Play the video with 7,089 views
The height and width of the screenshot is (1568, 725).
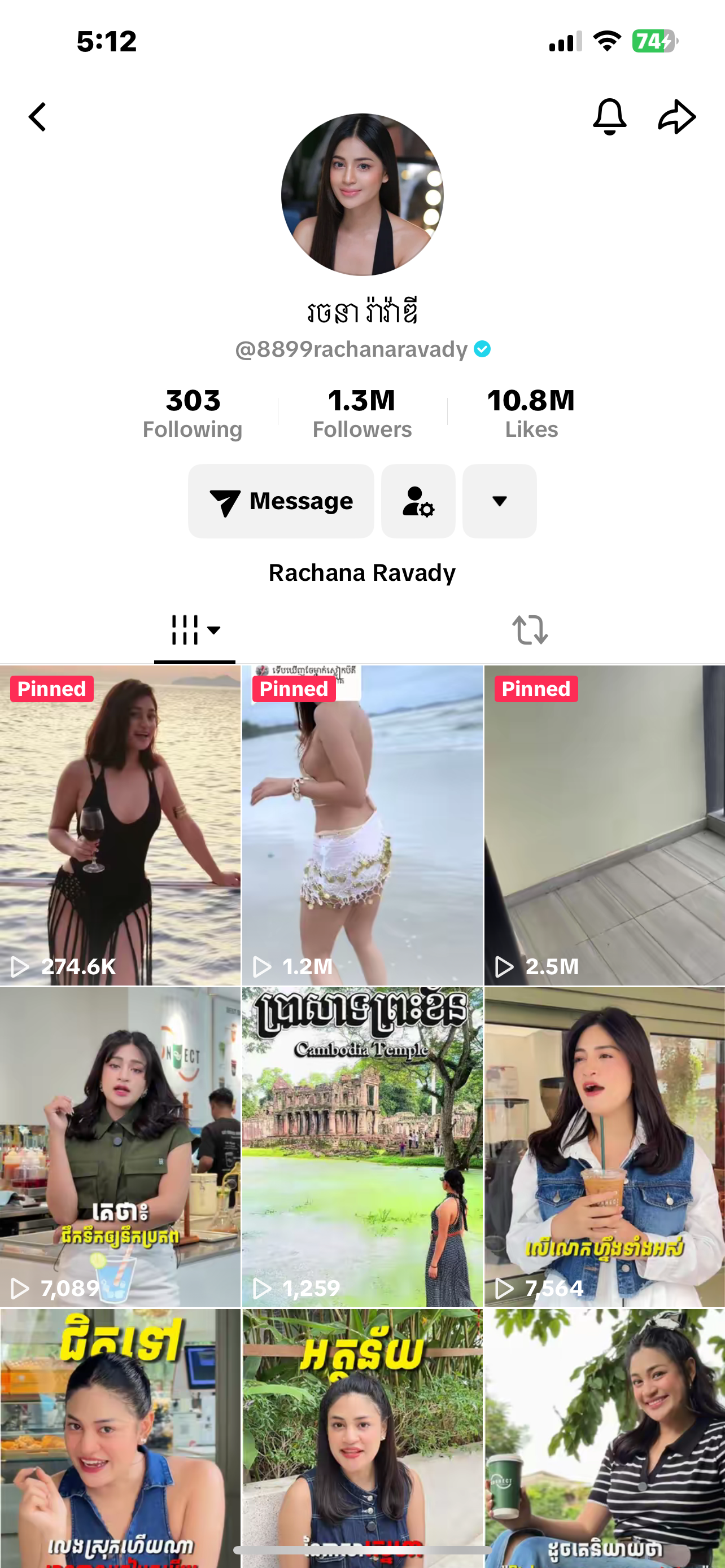(120, 1146)
